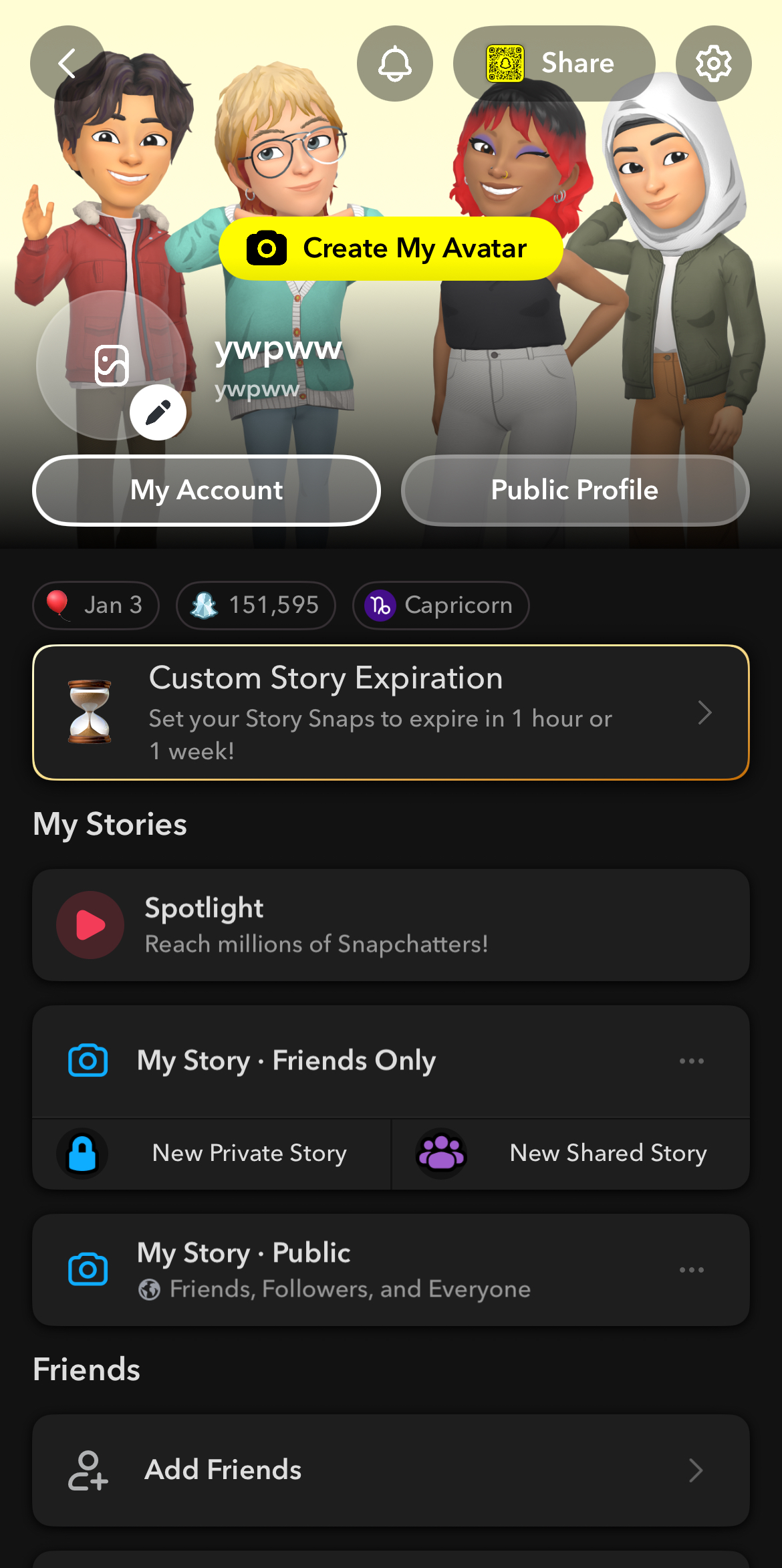782x1568 pixels.
Task: Open the notifications bell
Action: coord(394,64)
